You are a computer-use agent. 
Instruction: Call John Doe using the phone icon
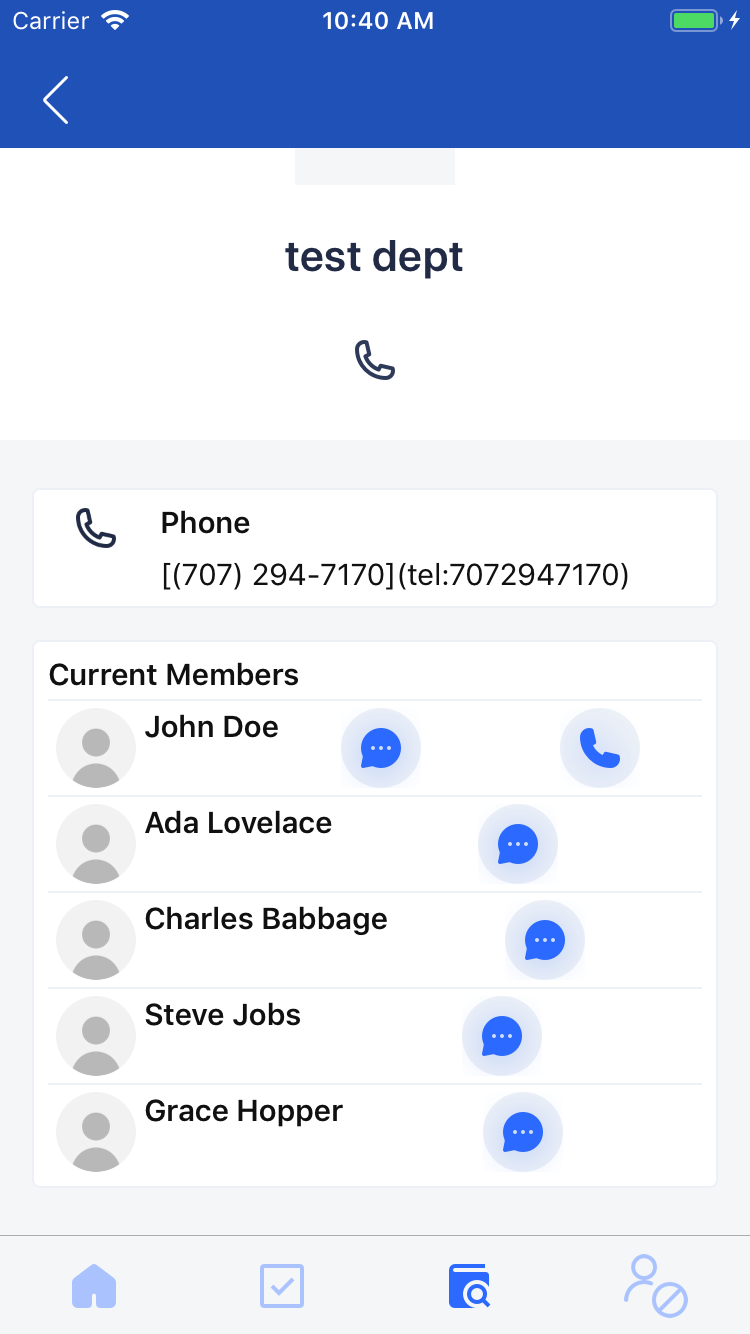600,748
